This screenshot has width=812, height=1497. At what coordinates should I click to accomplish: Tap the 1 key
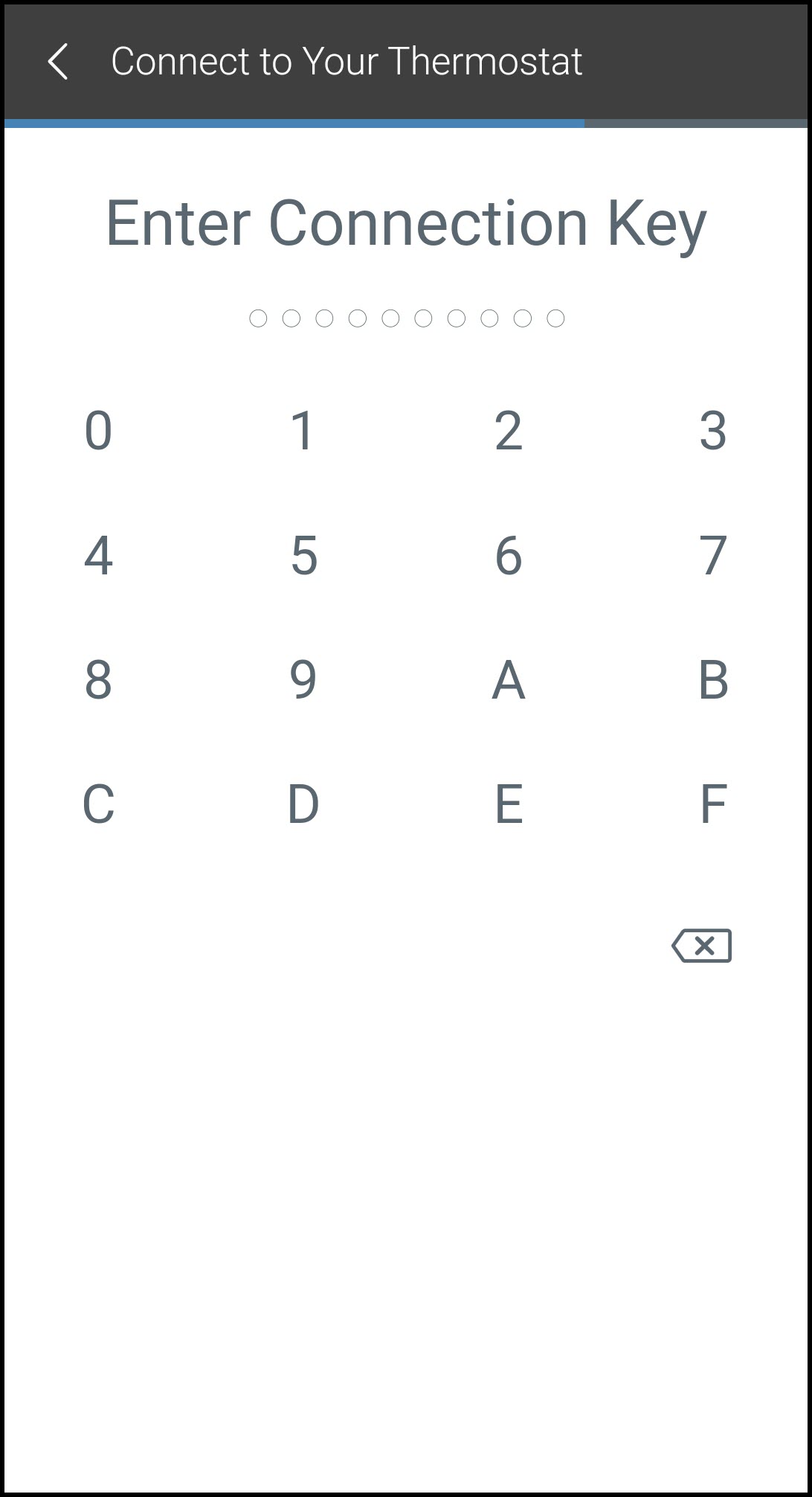click(x=303, y=431)
